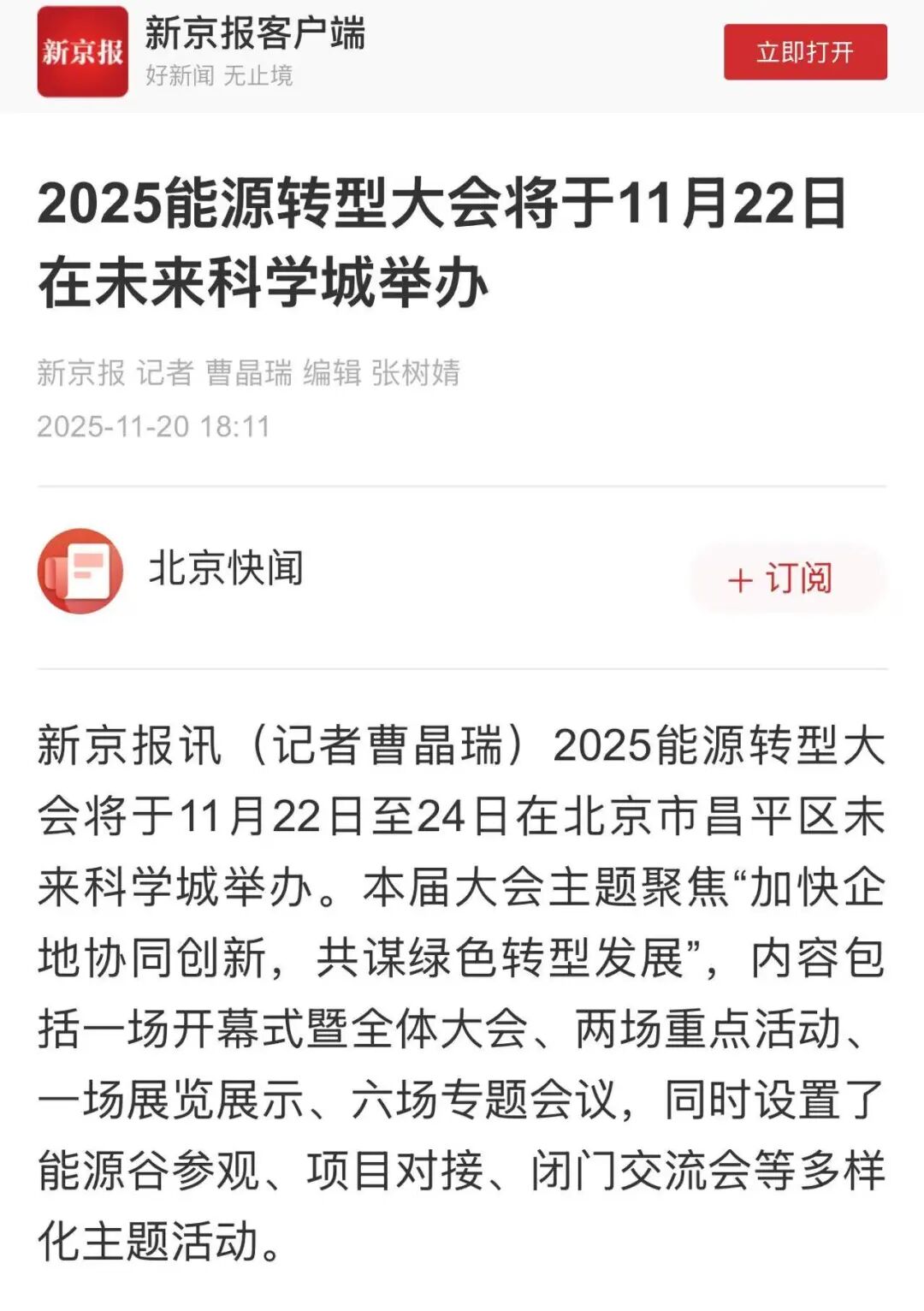Click the 立即打开 button

(x=805, y=53)
